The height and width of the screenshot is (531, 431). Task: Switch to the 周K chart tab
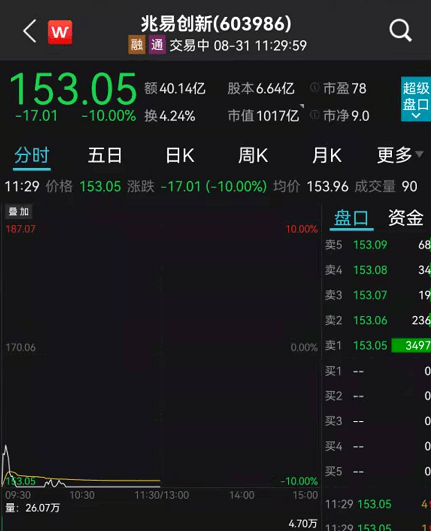253,155
